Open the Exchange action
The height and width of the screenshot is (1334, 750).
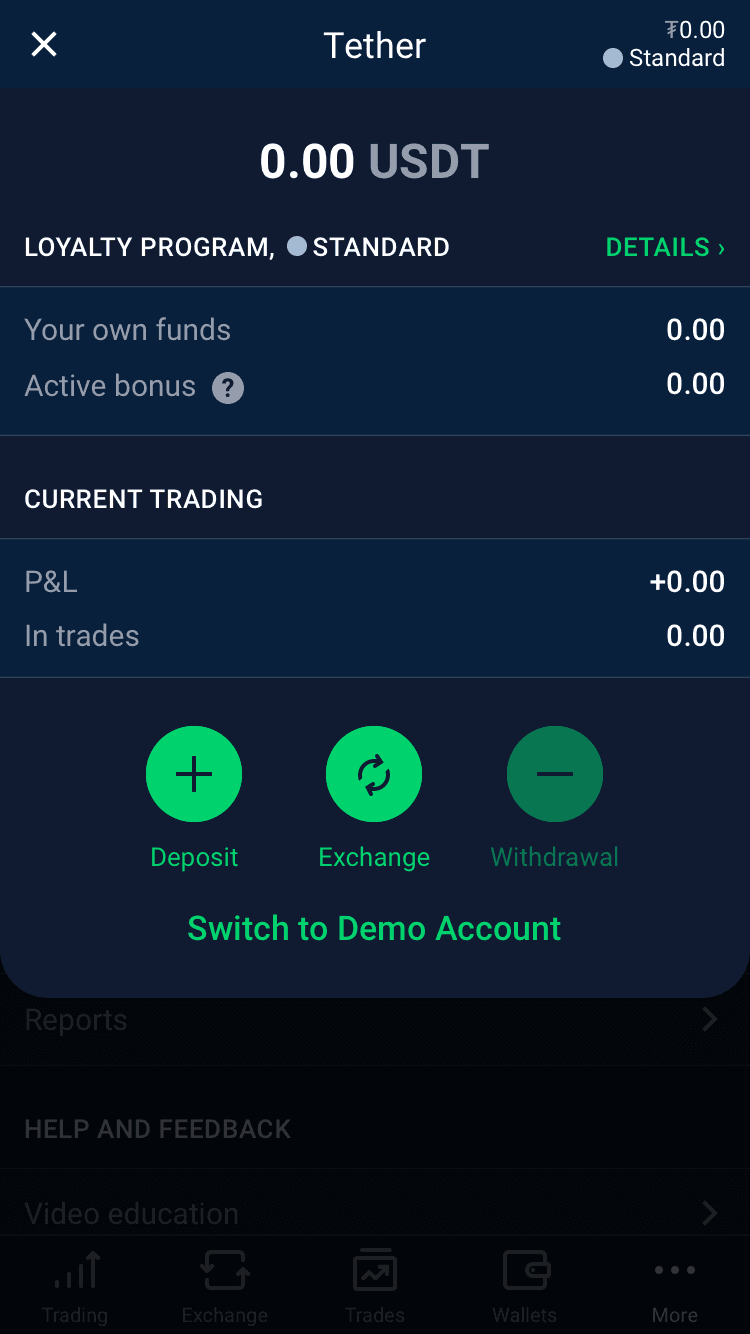(374, 774)
